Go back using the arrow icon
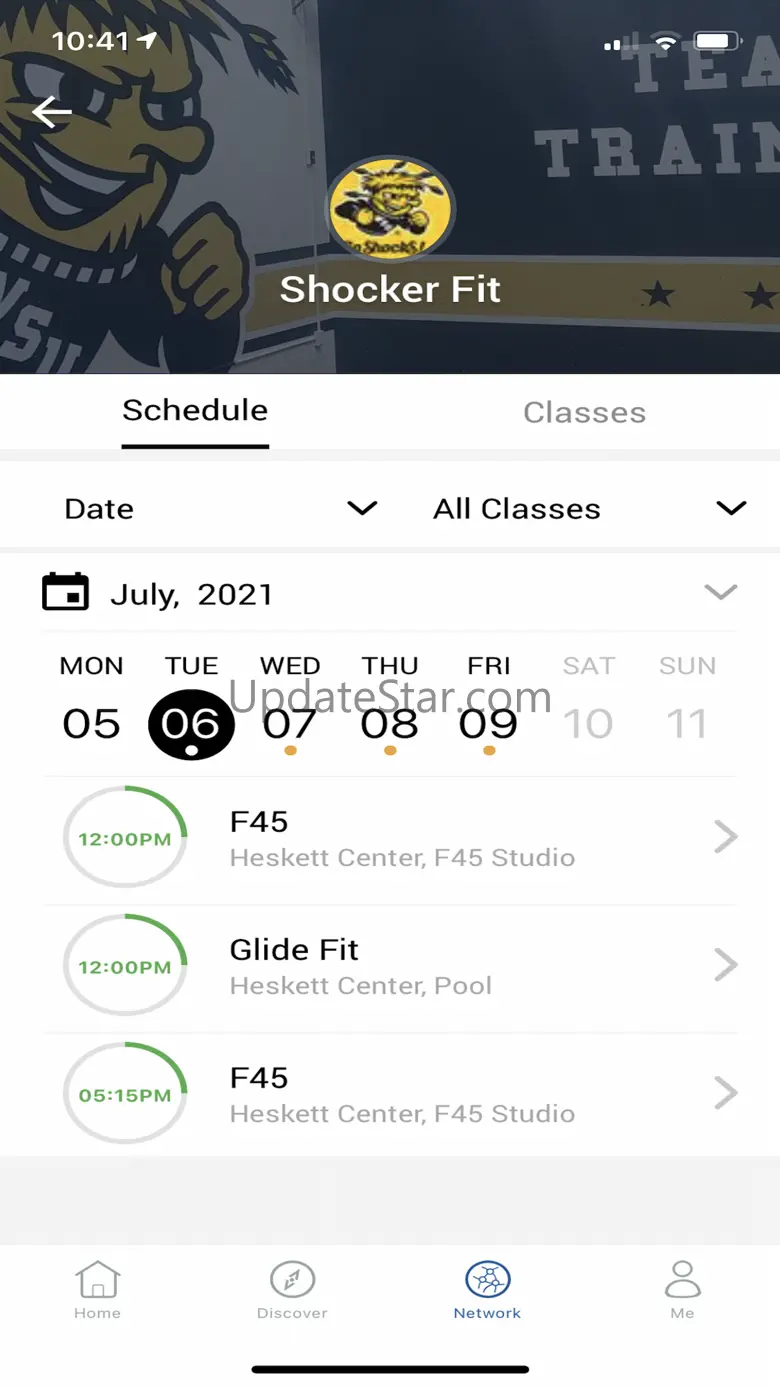Screen dimensions: 780x1387 [52, 113]
